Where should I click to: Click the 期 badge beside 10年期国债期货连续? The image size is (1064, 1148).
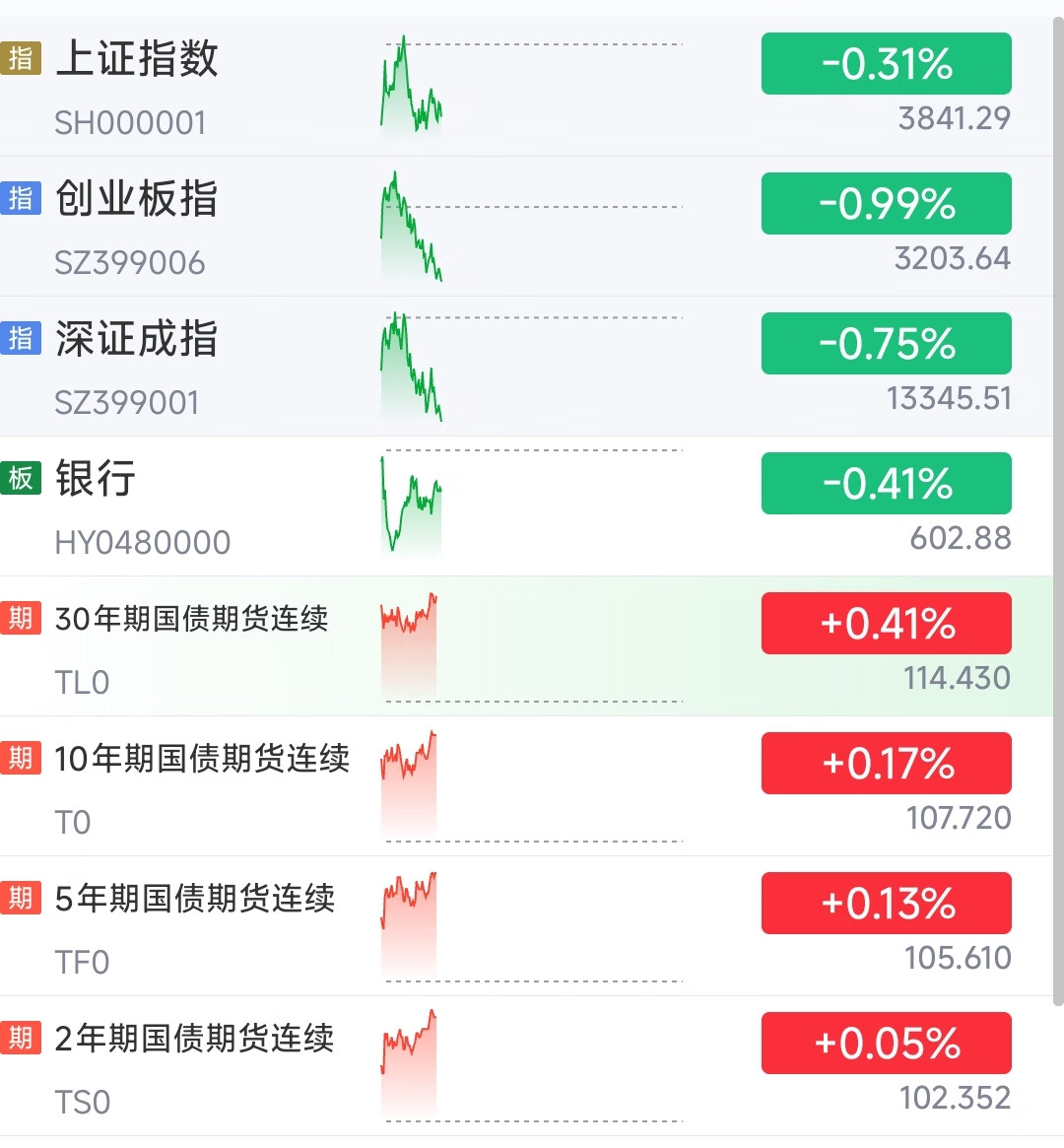[19, 759]
